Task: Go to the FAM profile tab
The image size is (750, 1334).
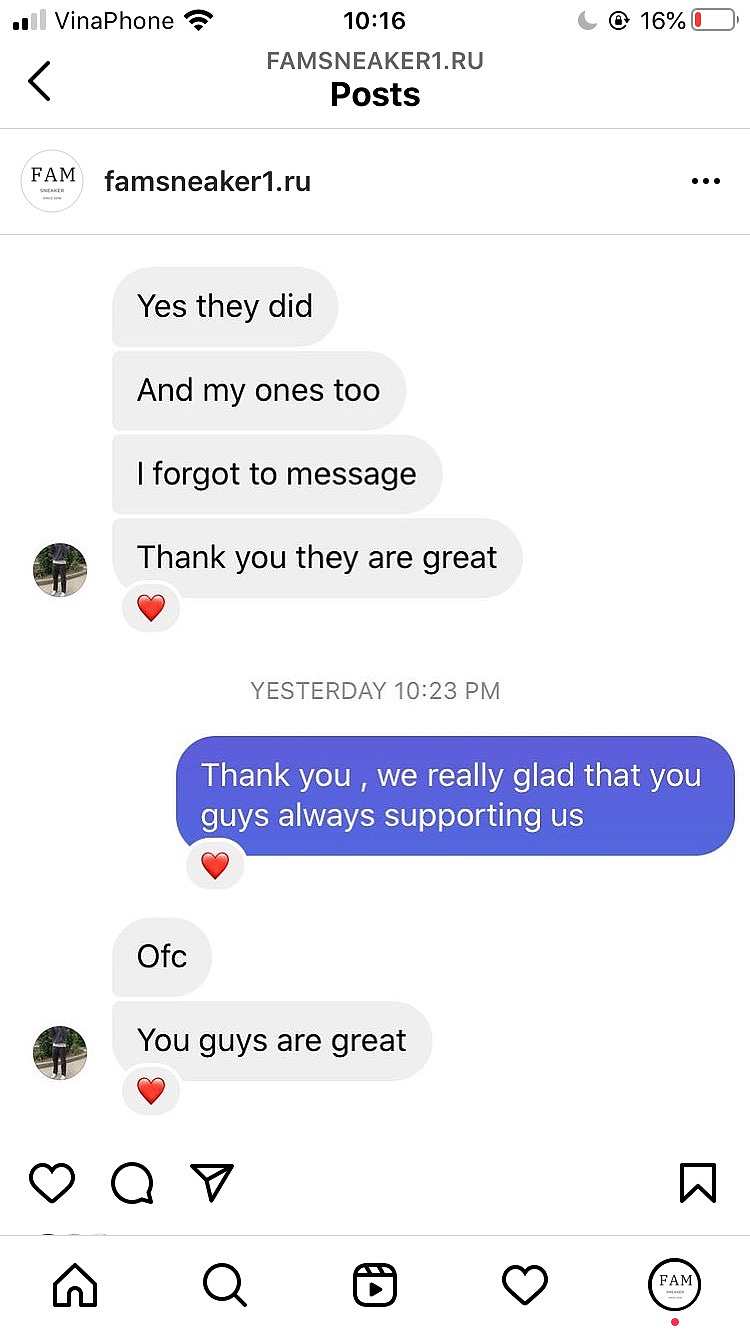Action: [675, 1284]
